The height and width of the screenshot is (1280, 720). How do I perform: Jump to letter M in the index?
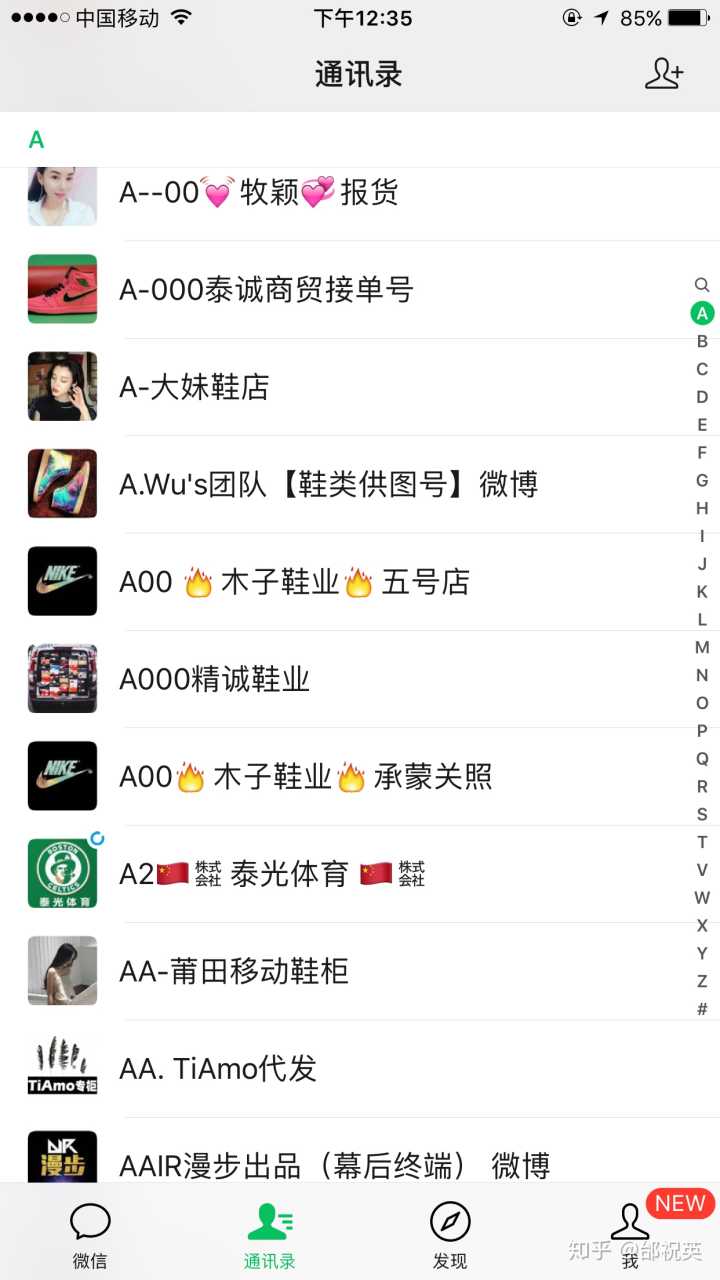tap(702, 648)
